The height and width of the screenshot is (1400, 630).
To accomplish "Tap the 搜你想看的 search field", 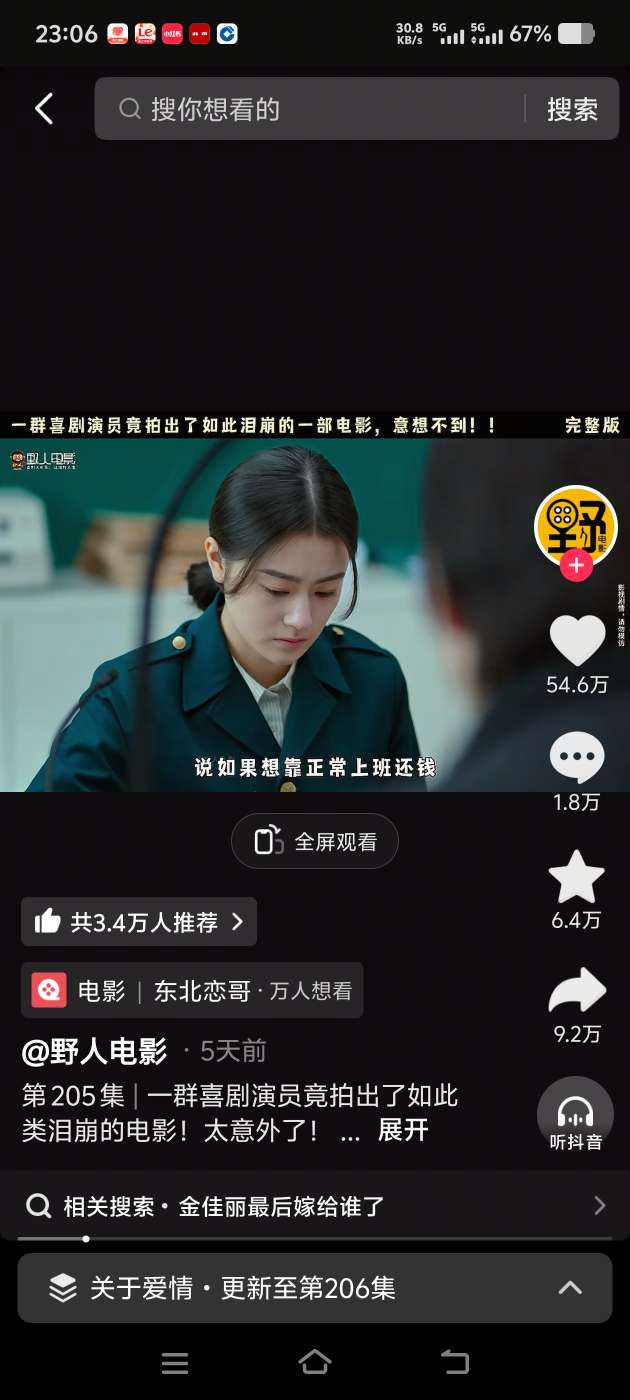I will (320, 108).
